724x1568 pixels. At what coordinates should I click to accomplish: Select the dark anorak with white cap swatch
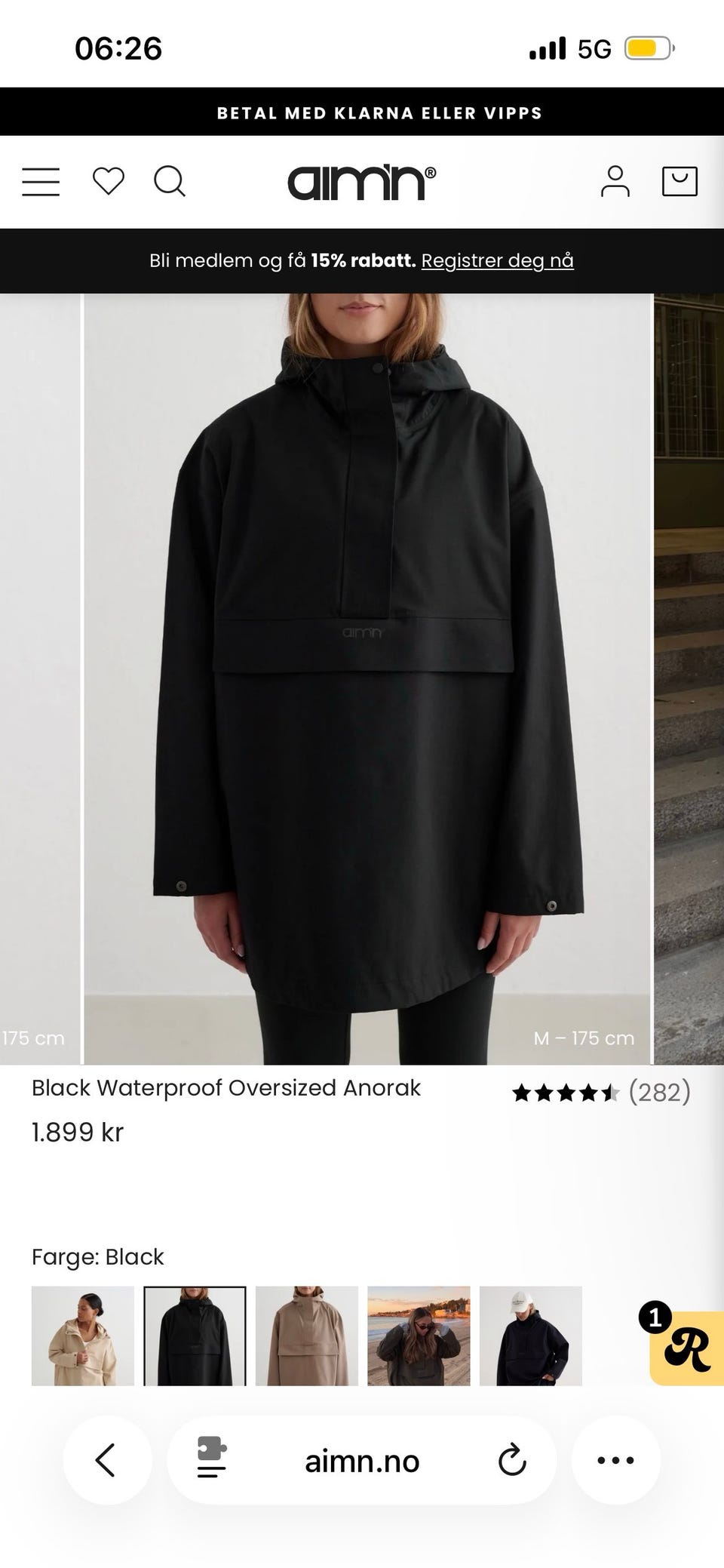click(x=531, y=1336)
